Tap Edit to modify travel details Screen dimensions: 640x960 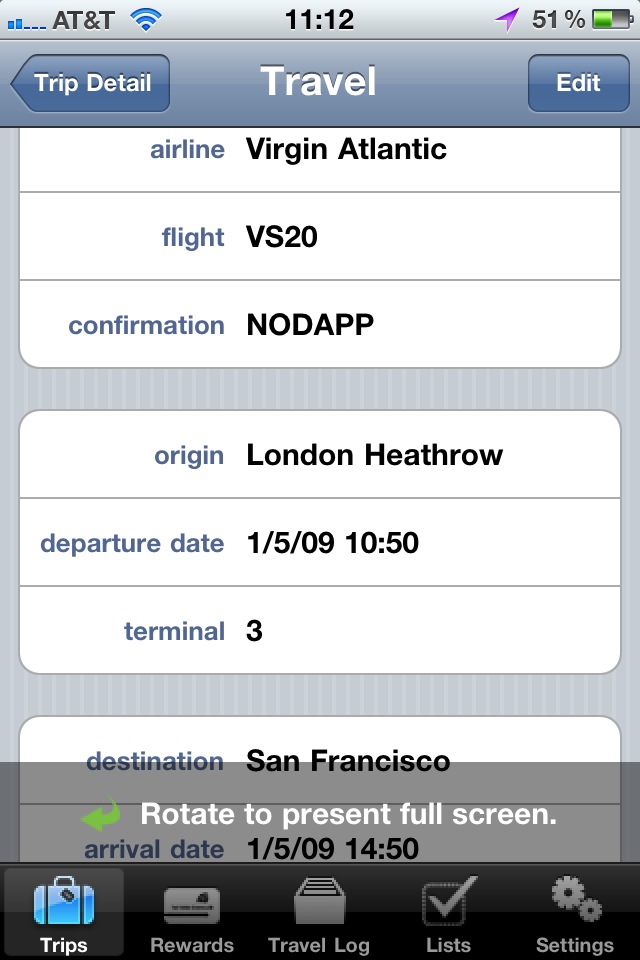pyautogui.click(x=577, y=83)
